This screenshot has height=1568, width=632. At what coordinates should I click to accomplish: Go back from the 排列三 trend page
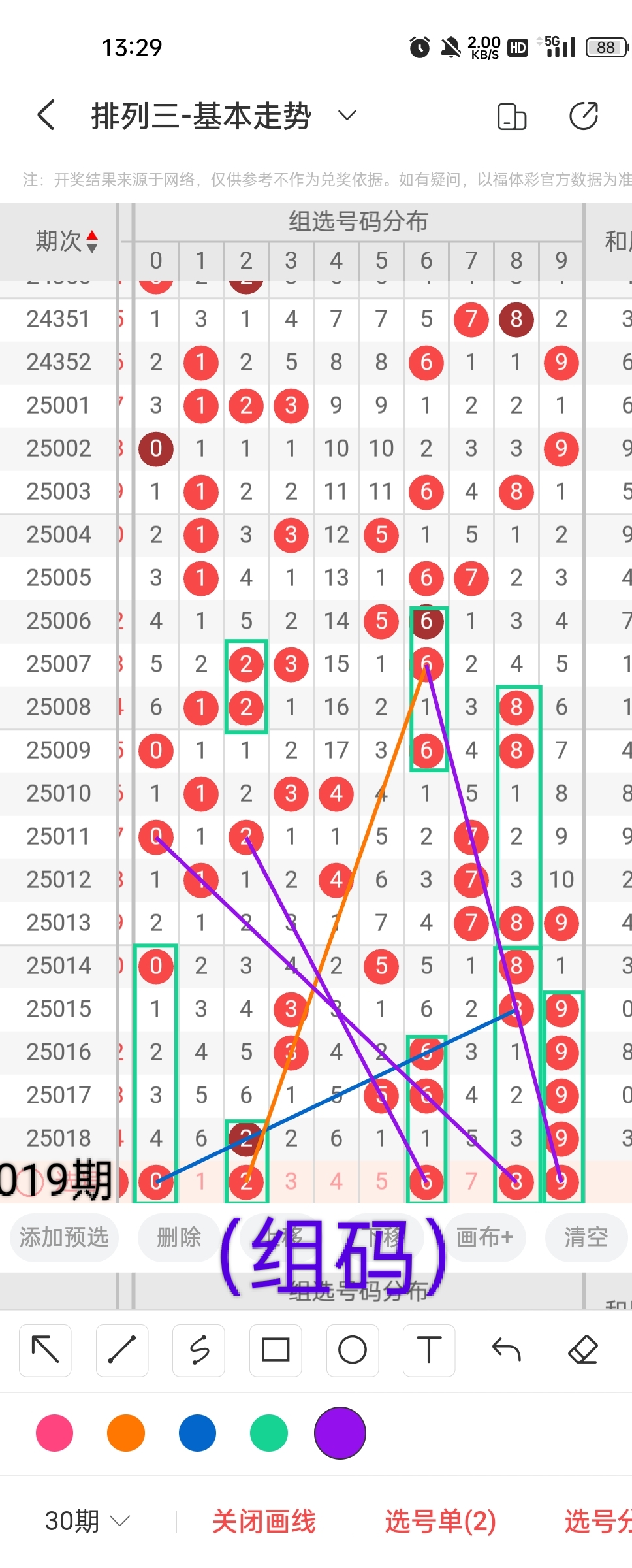point(46,116)
